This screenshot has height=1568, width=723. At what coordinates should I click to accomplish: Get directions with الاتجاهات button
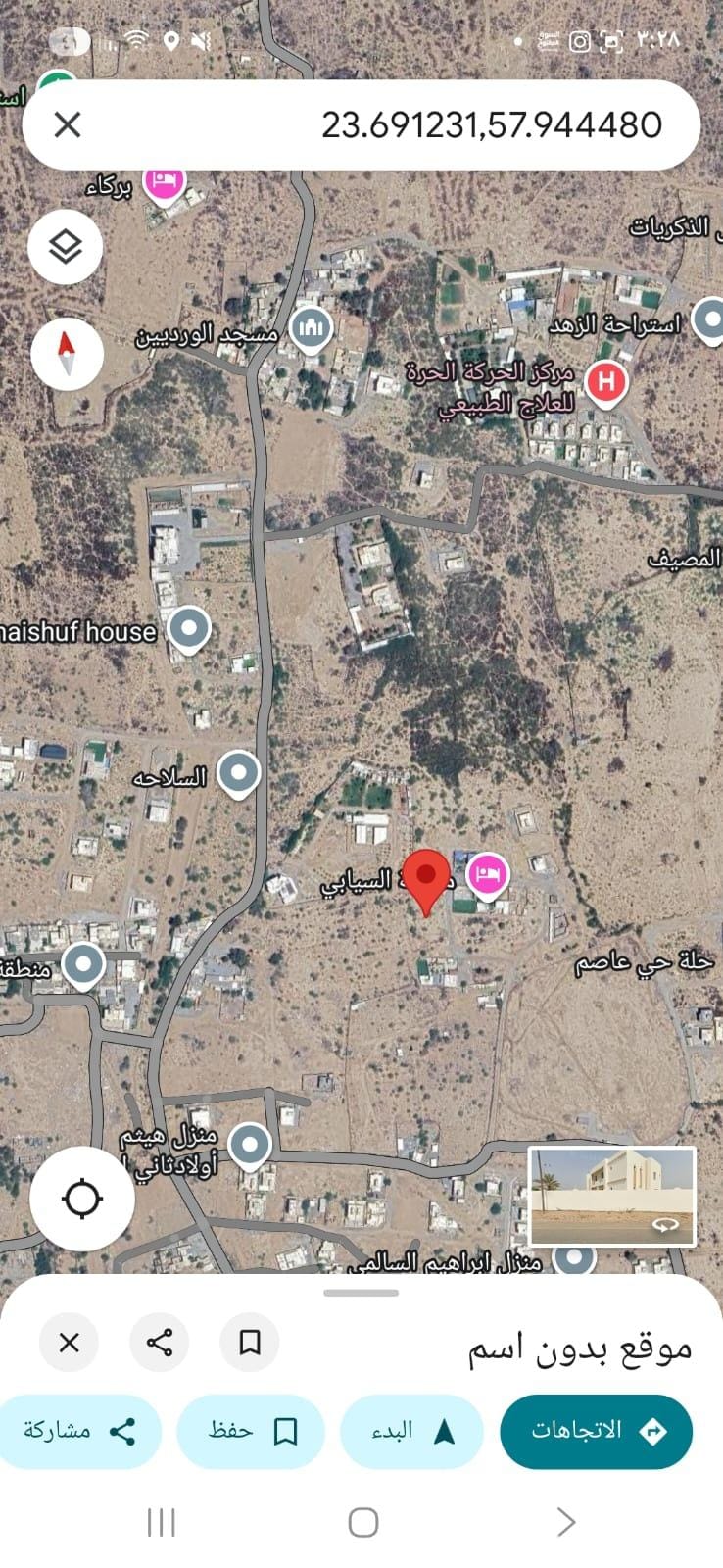(596, 1431)
